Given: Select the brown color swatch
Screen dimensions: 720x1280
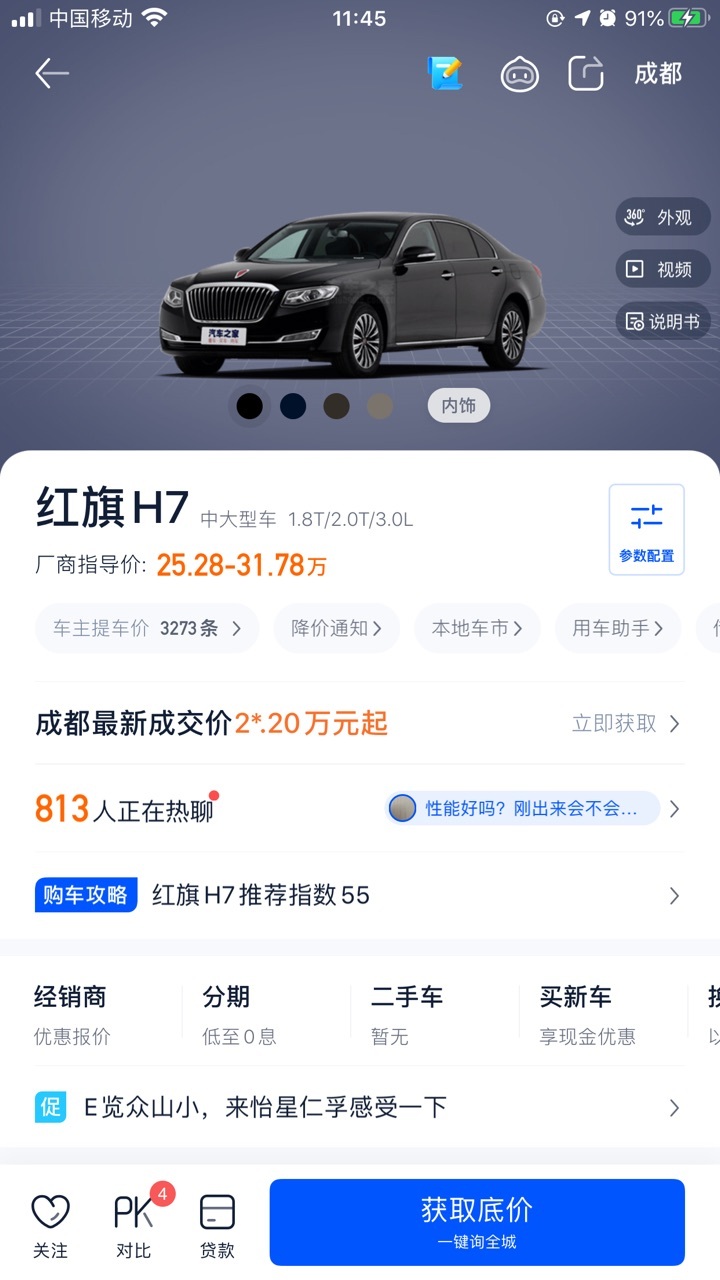Looking at the screenshot, I should (x=337, y=406).
